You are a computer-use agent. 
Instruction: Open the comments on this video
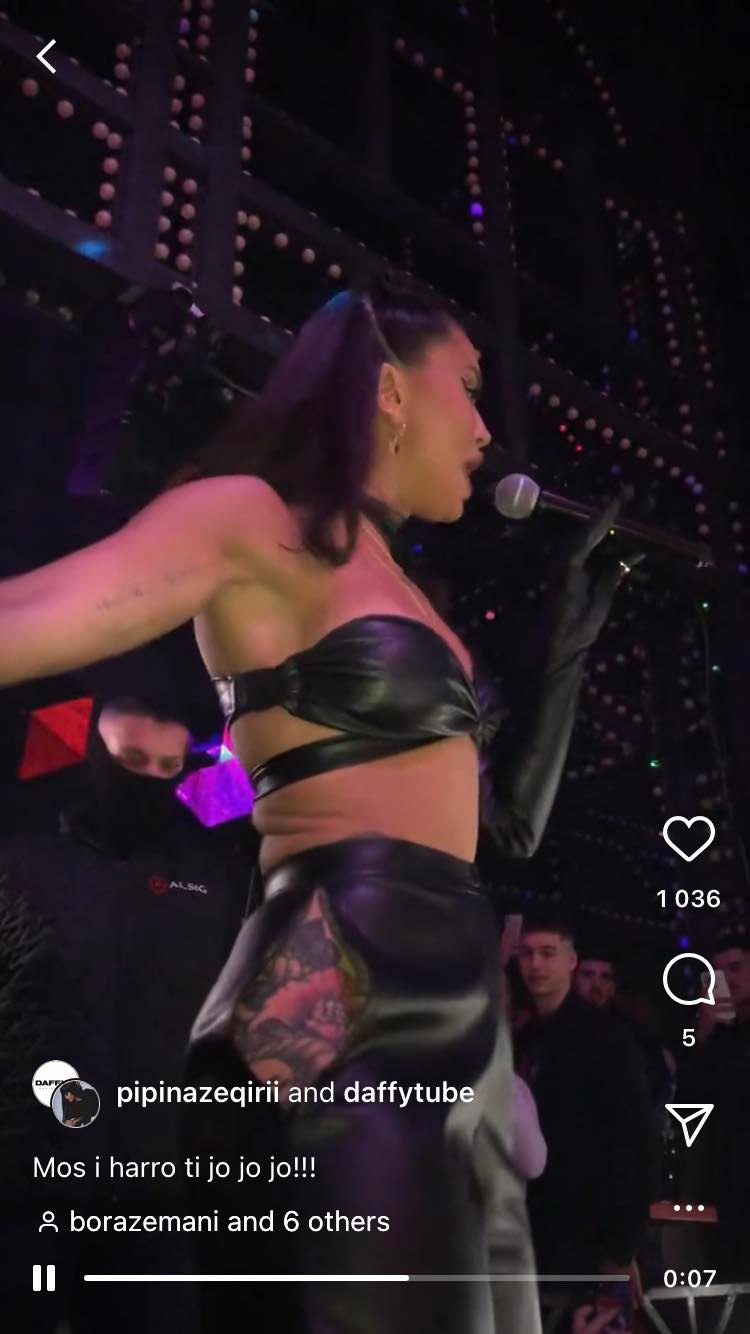pos(689,981)
